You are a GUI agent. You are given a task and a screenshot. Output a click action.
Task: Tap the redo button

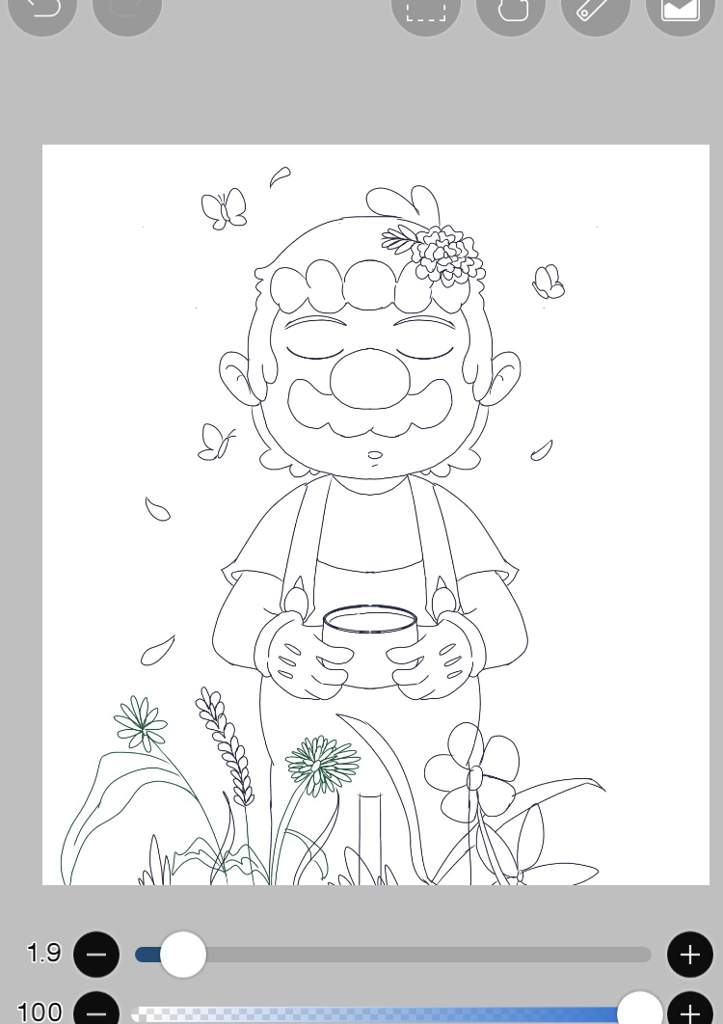click(x=127, y=10)
